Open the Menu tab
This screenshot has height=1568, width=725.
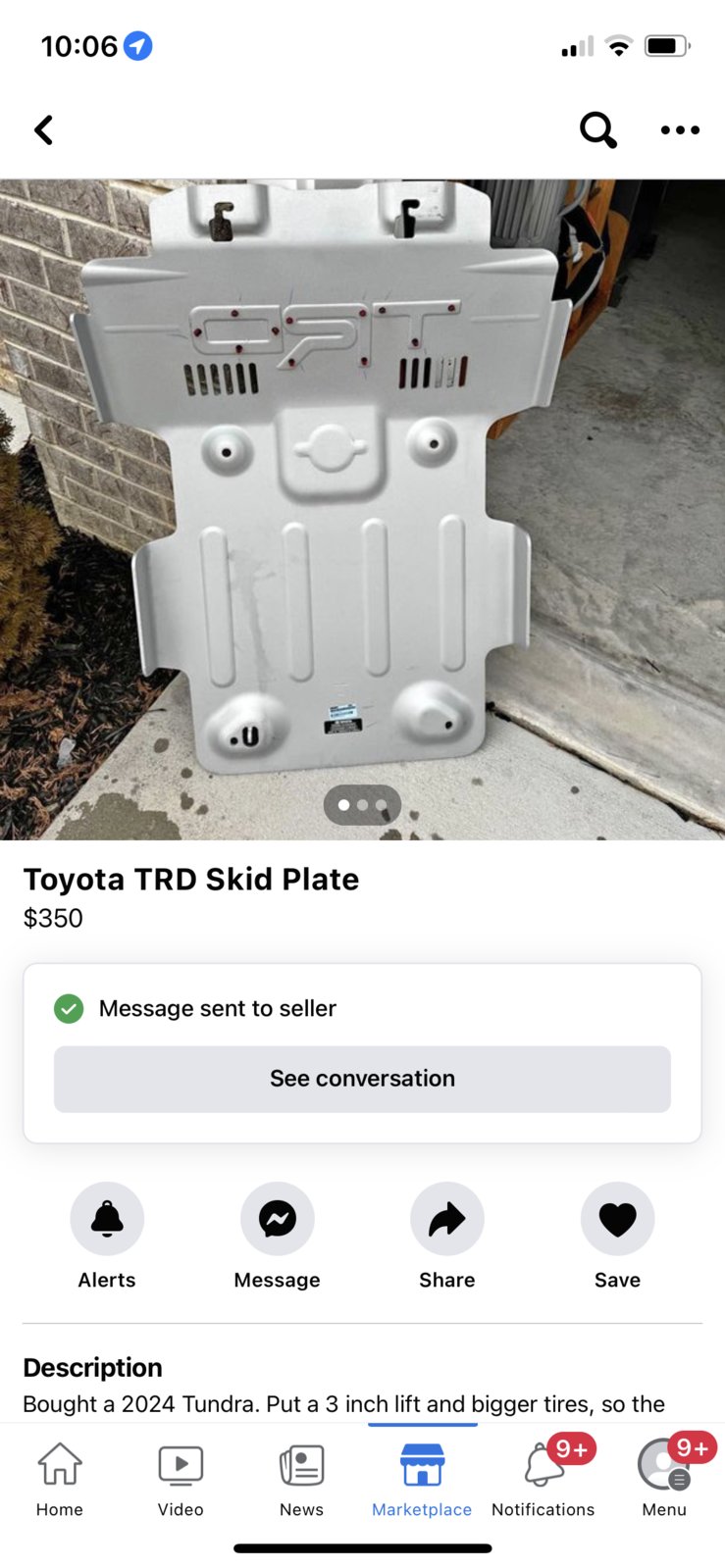(664, 1479)
